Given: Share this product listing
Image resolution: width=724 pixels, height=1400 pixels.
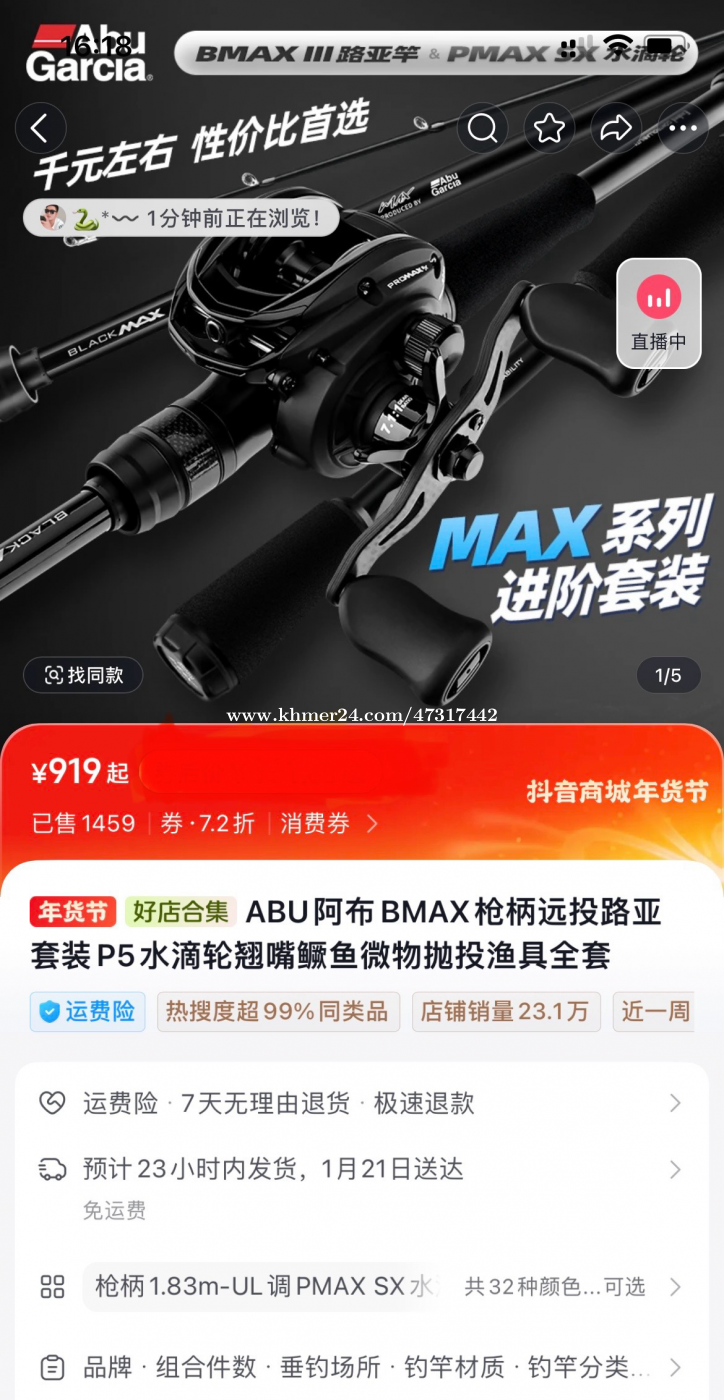Looking at the screenshot, I should [616, 128].
